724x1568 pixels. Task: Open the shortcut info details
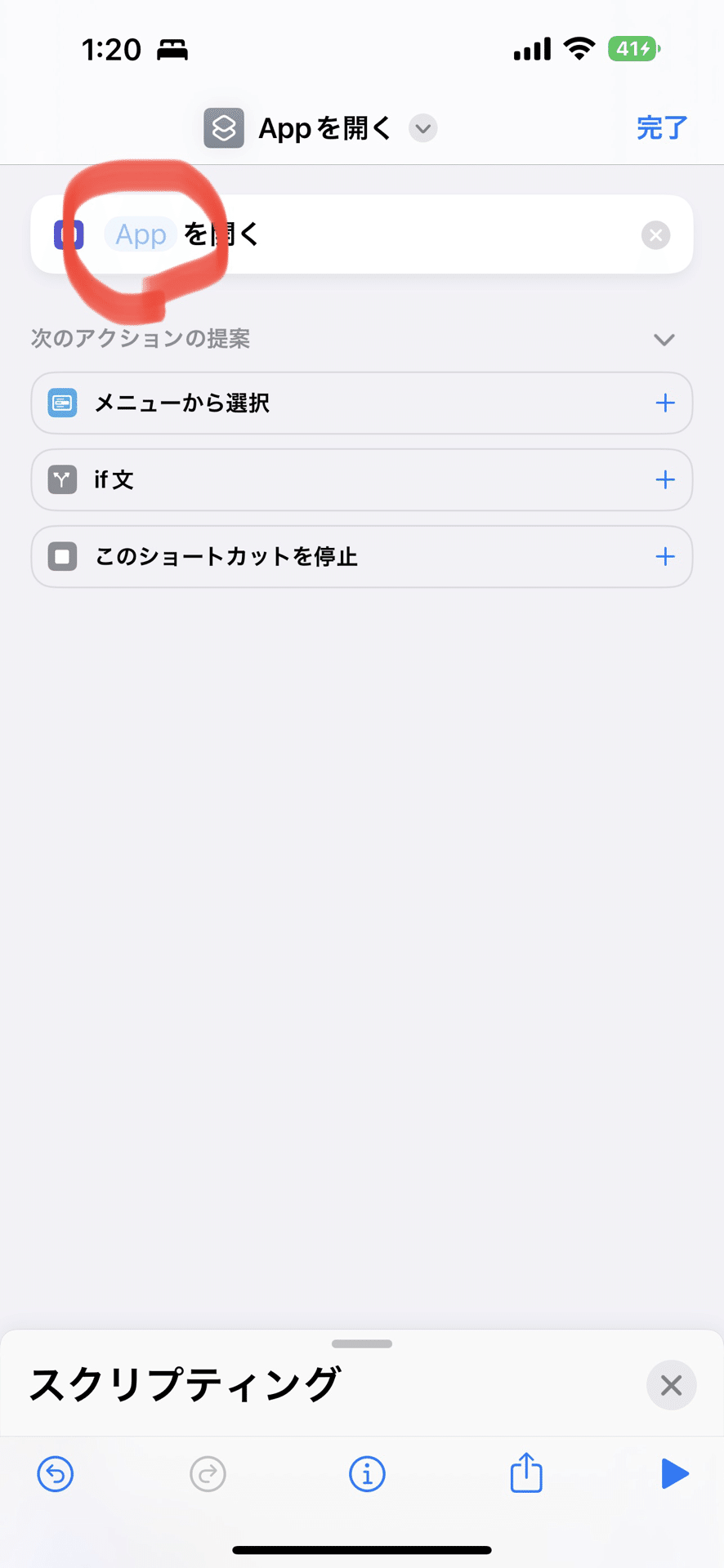(x=367, y=1474)
